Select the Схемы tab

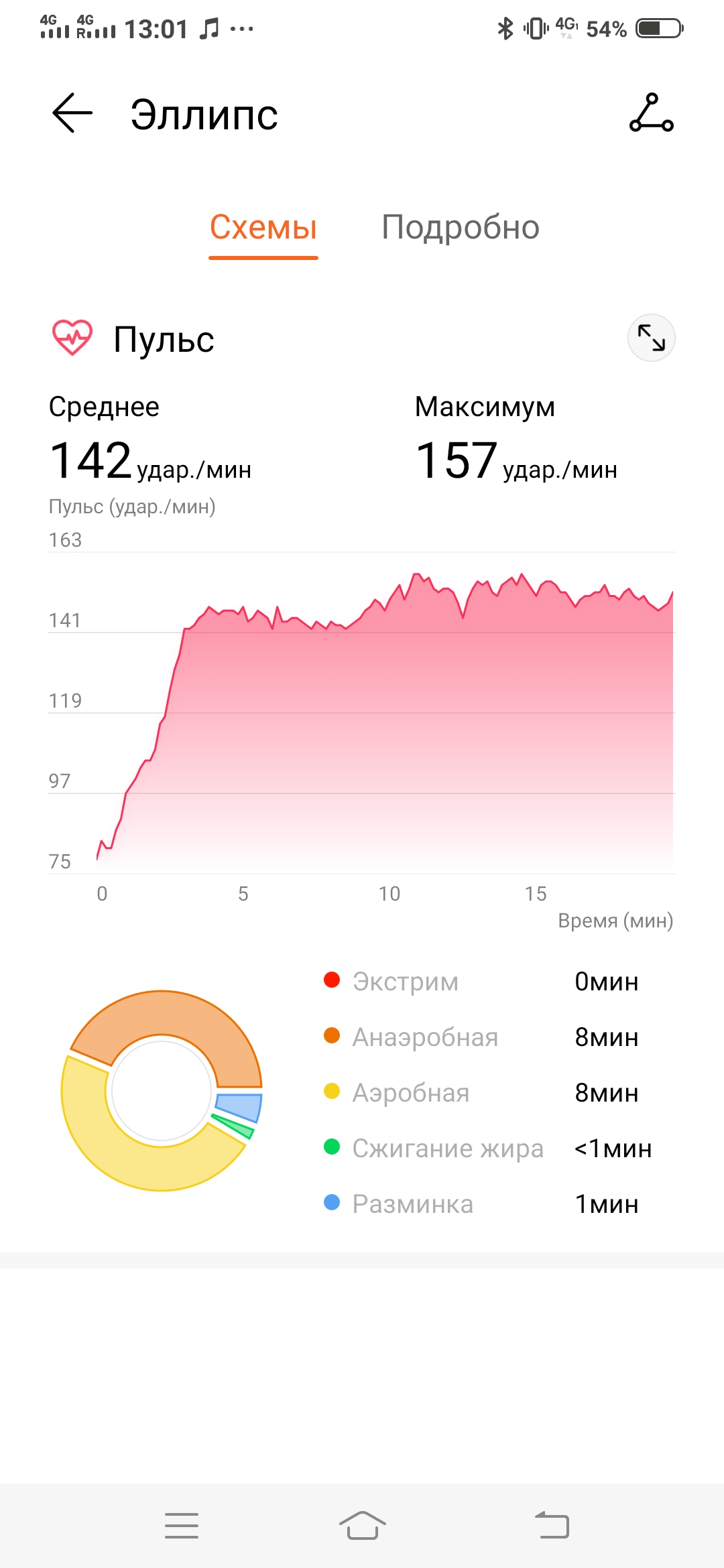263,228
